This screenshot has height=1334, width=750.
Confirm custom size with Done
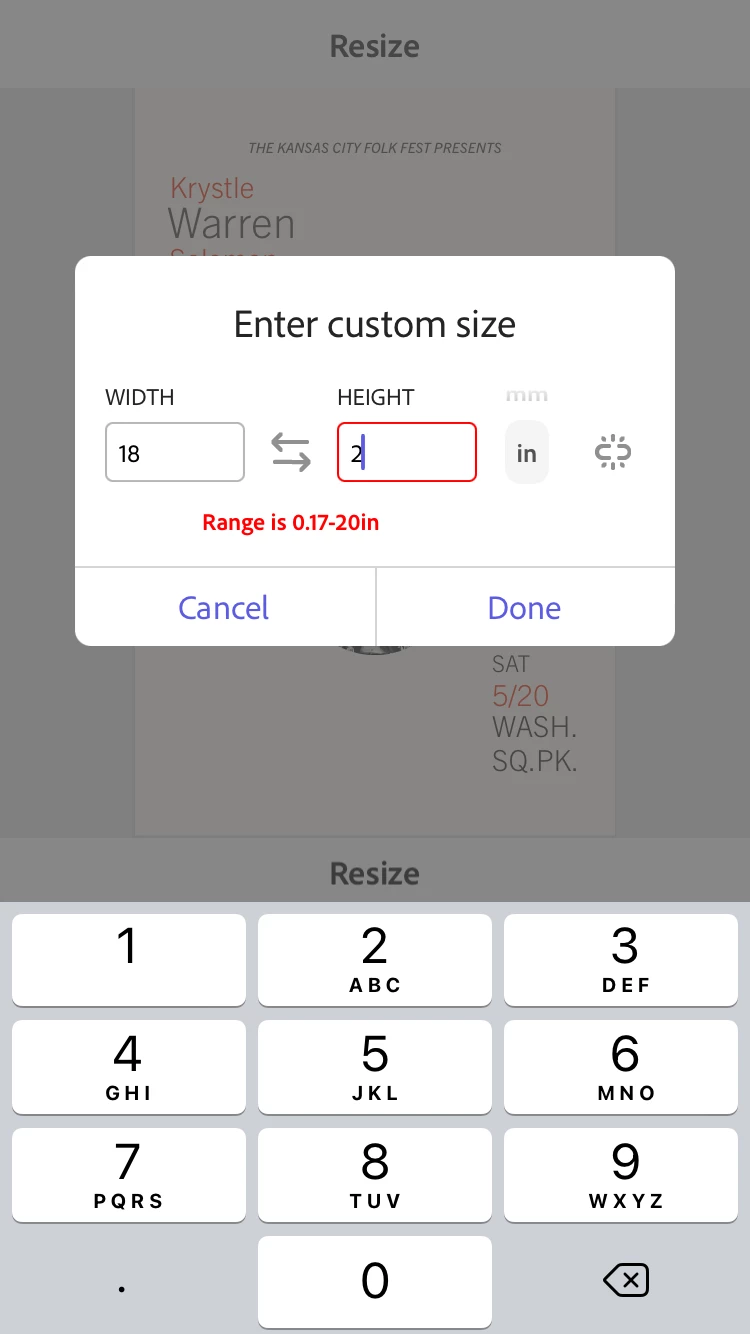coord(524,608)
